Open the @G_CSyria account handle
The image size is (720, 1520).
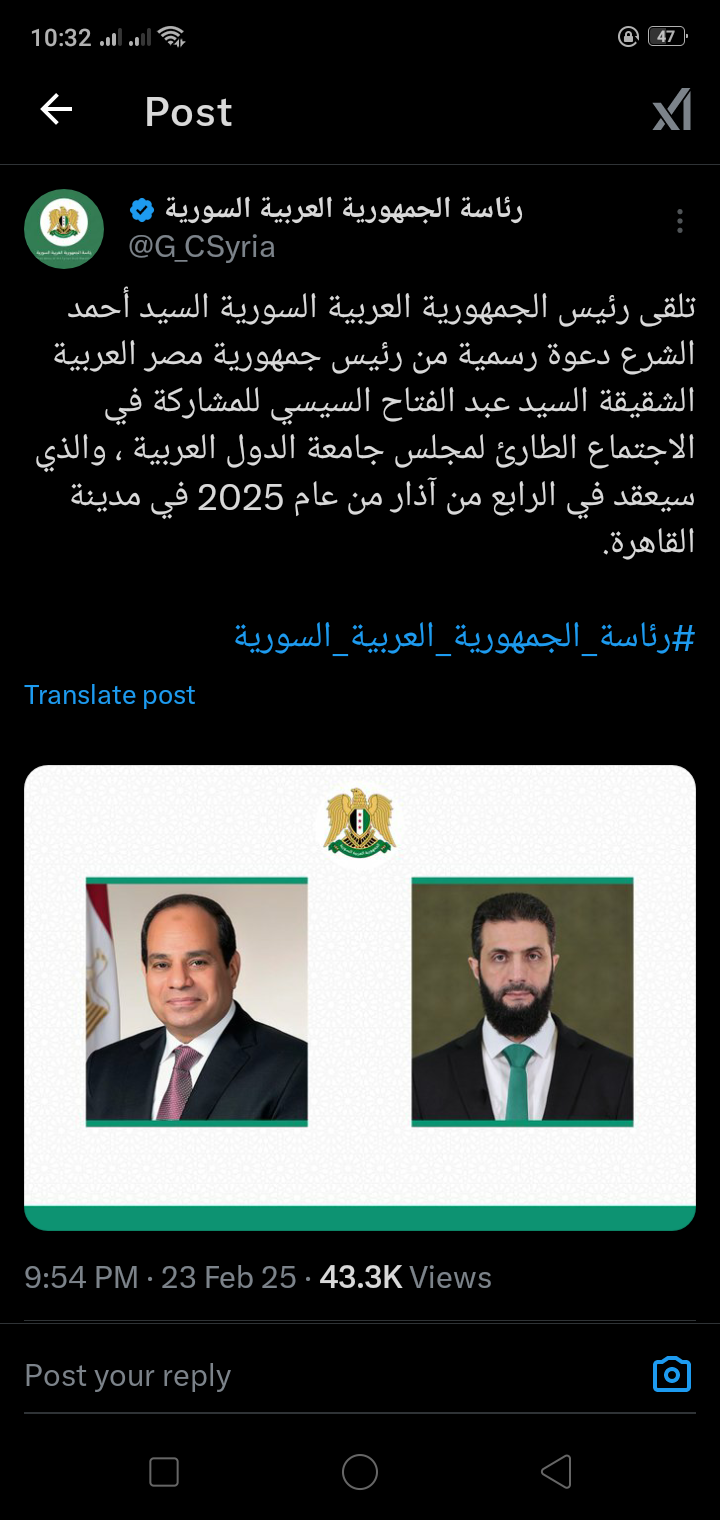click(x=201, y=247)
